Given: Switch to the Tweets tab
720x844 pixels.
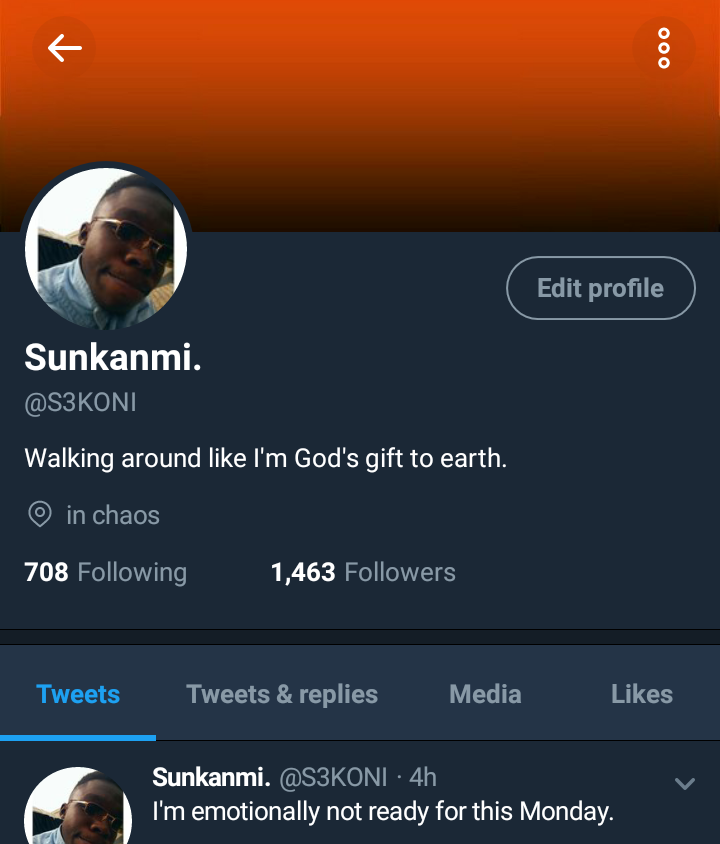Looking at the screenshot, I should [78, 694].
